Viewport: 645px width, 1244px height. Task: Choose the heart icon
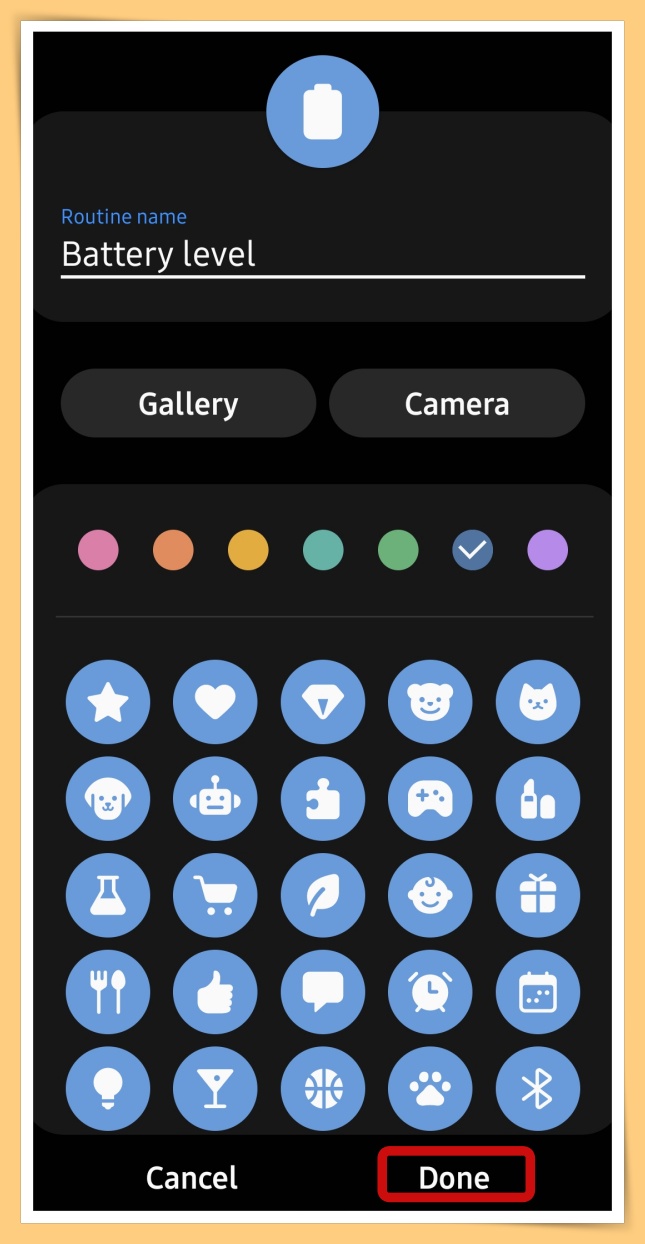coord(215,703)
